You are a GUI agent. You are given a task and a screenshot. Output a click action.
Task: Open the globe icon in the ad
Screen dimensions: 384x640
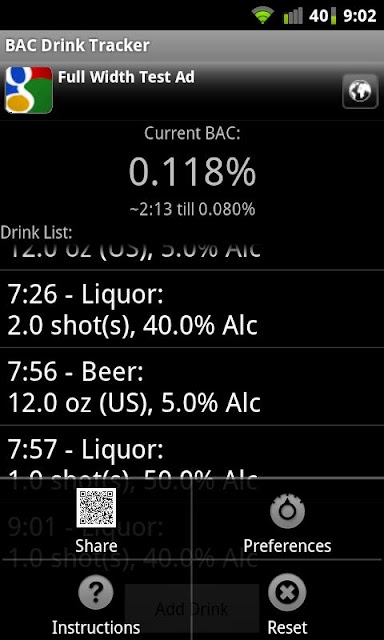coord(360,91)
